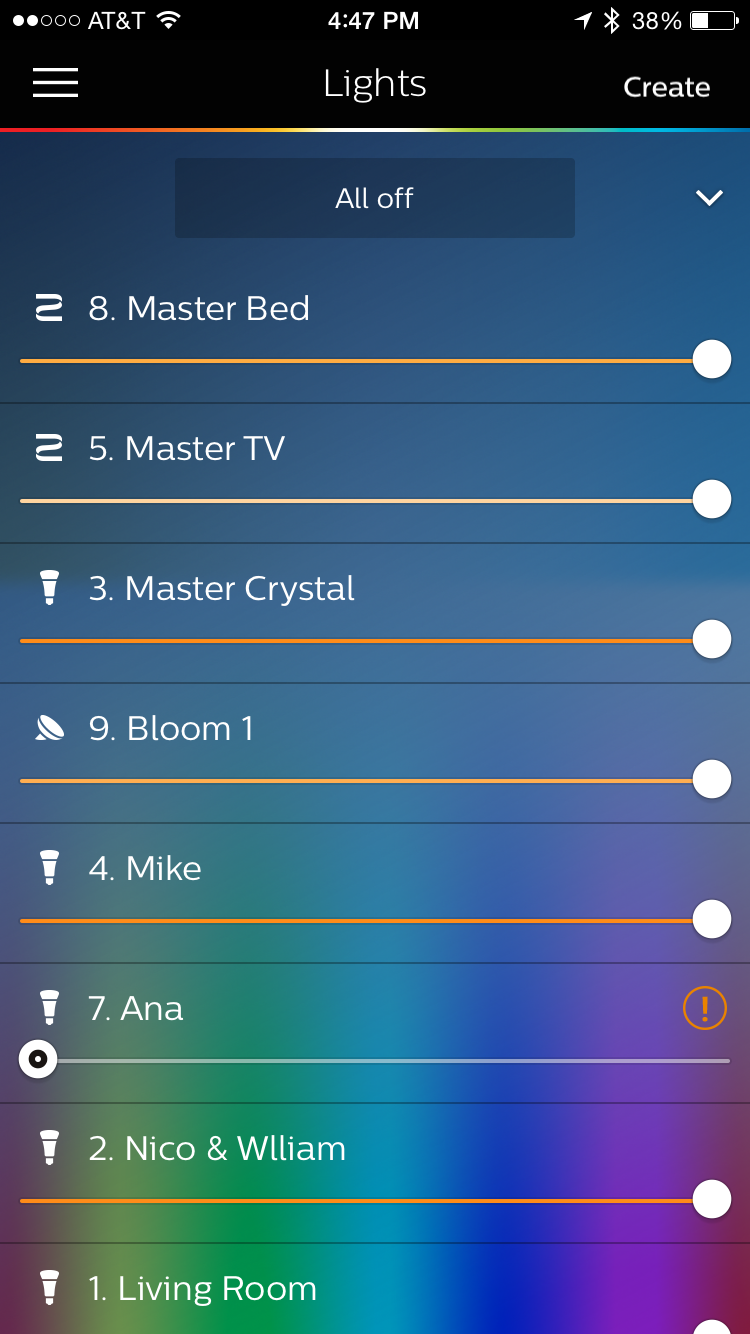
Task: Open the 1. Living Room light
Action: pyautogui.click(x=202, y=1288)
